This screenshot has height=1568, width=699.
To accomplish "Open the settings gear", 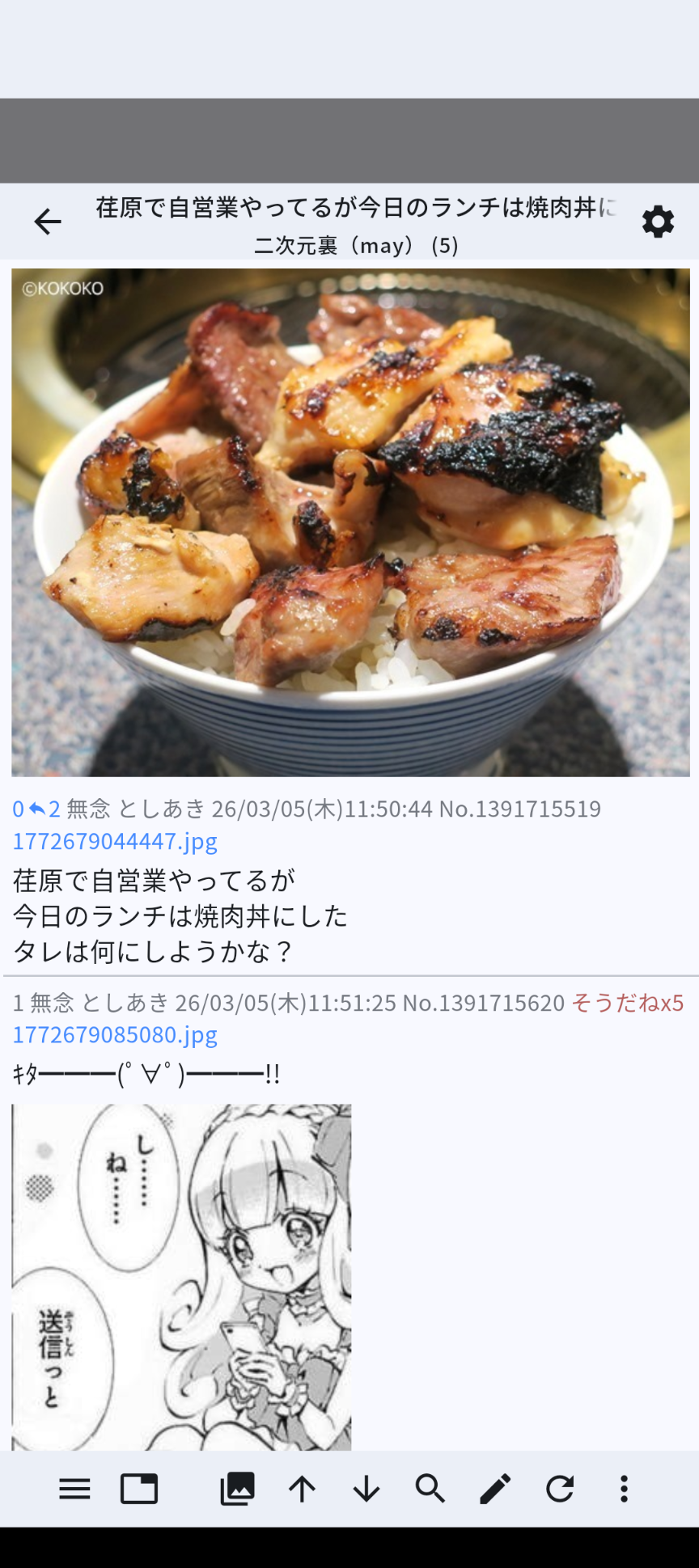I will click(x=658, y=221).
